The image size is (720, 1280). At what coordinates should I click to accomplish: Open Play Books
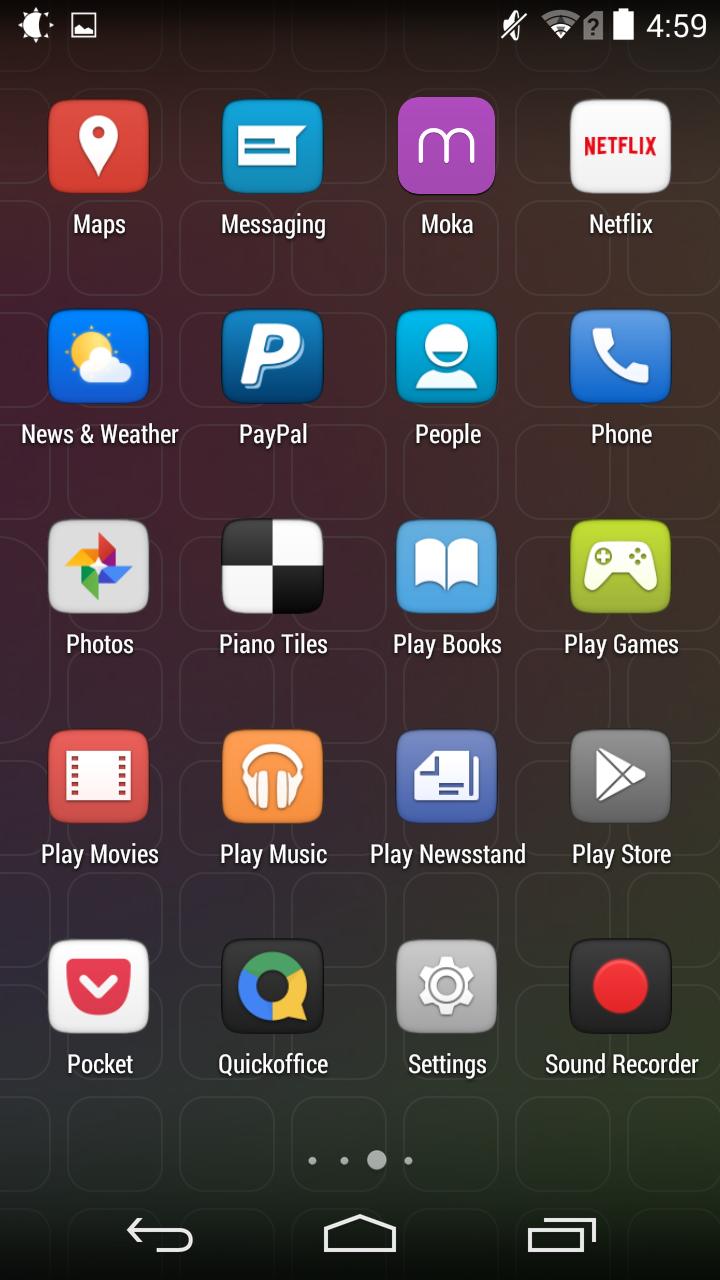click(446, 566)
